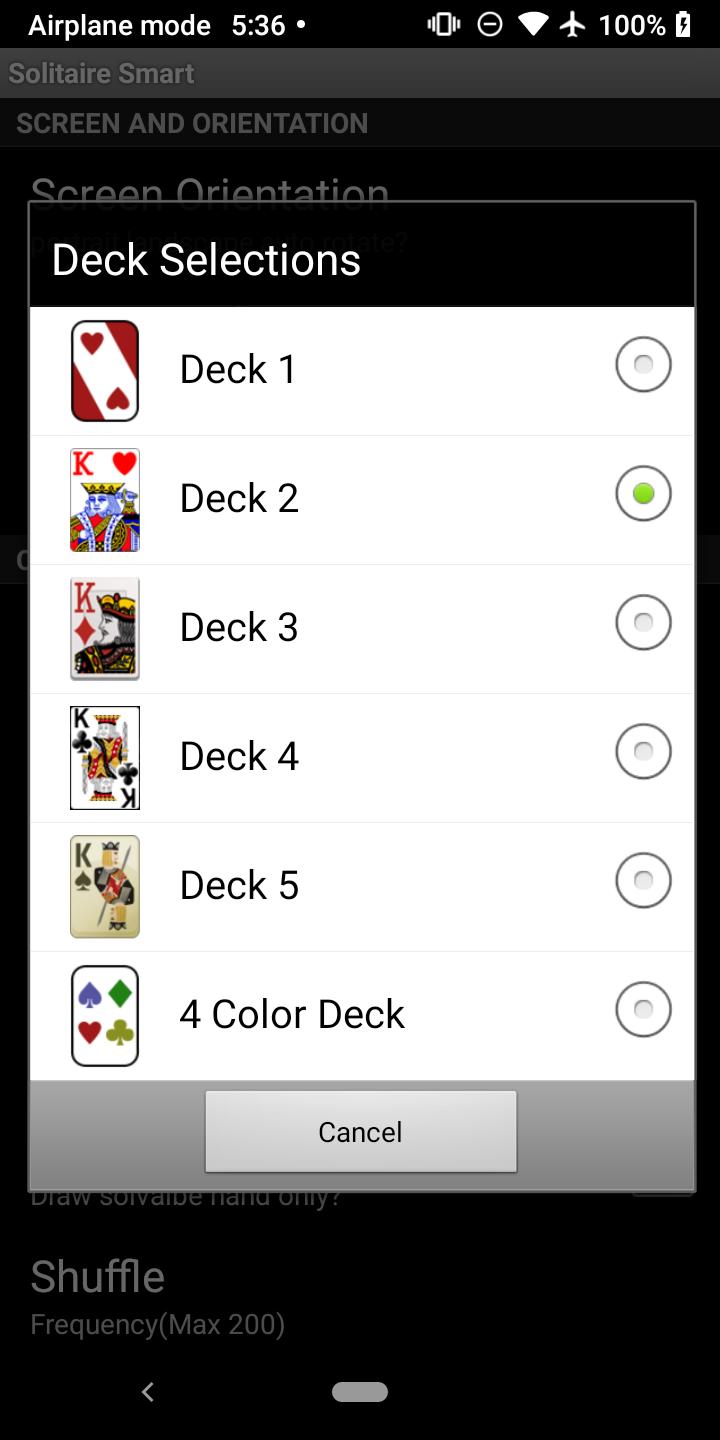720x1440 pixels.
Task: Select the Deck 5 radio button
Action: click(643, 880)
